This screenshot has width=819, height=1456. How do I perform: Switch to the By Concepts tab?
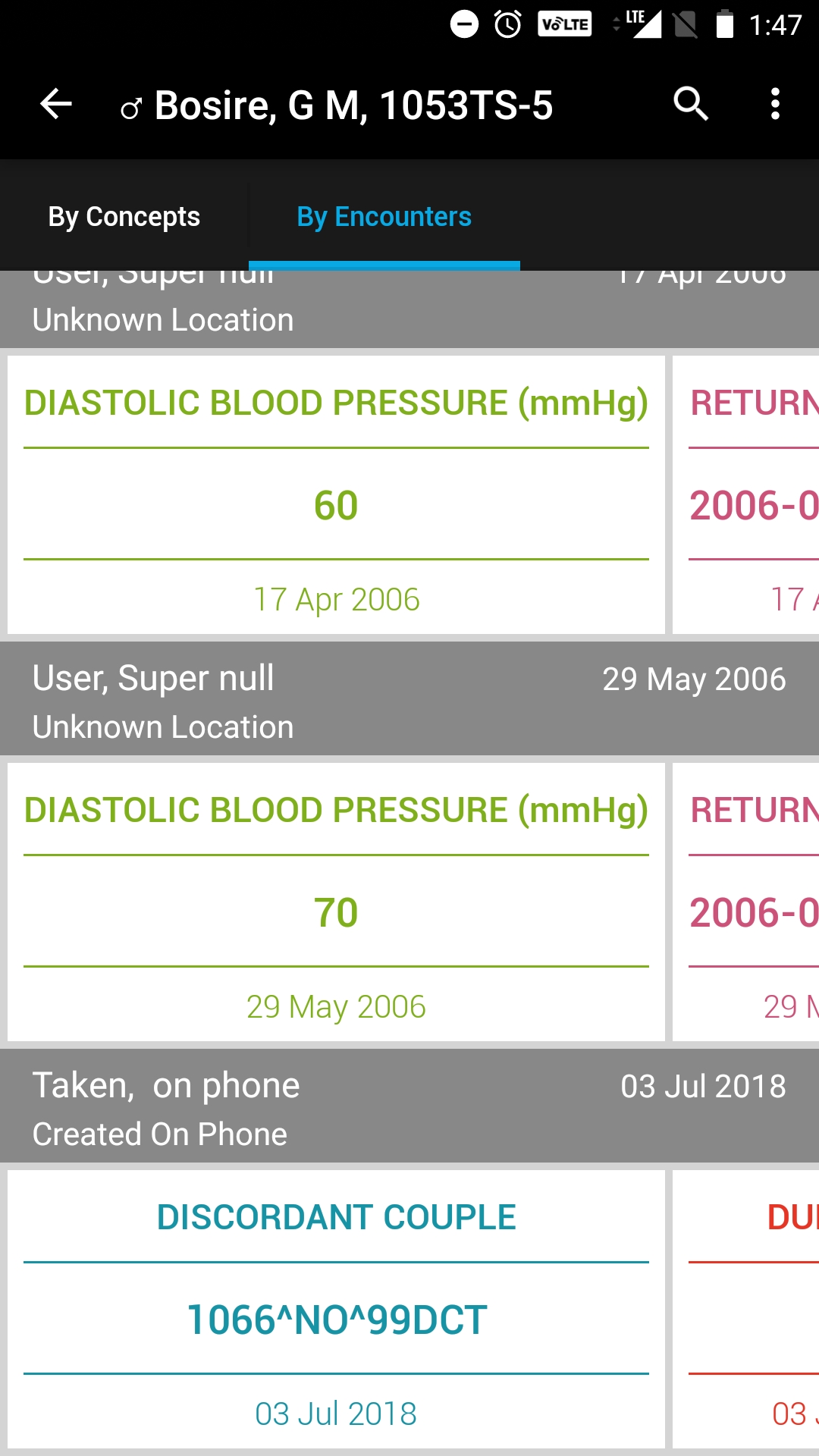pyautogui.click(x=124, y=217)
